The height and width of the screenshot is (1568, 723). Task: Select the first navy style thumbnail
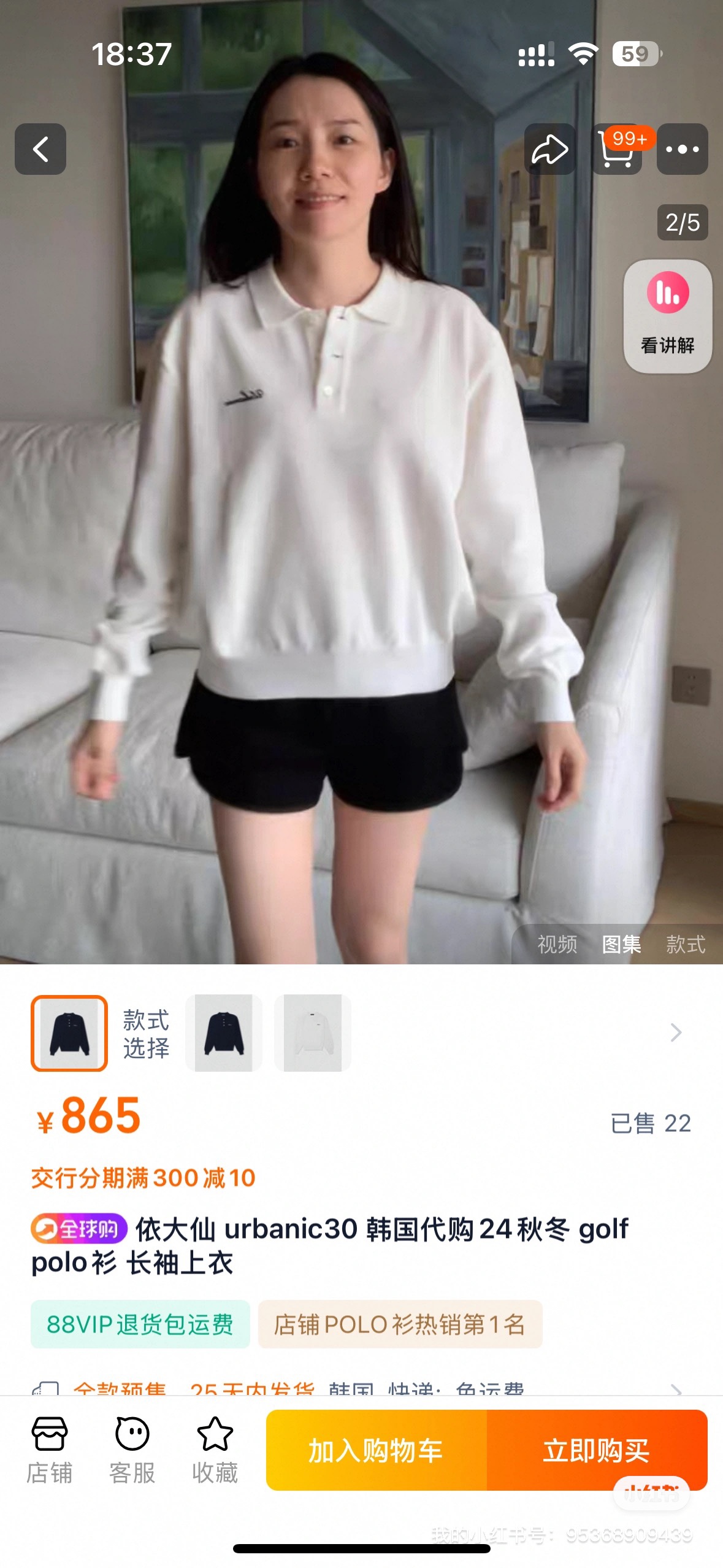(69, 1033)
